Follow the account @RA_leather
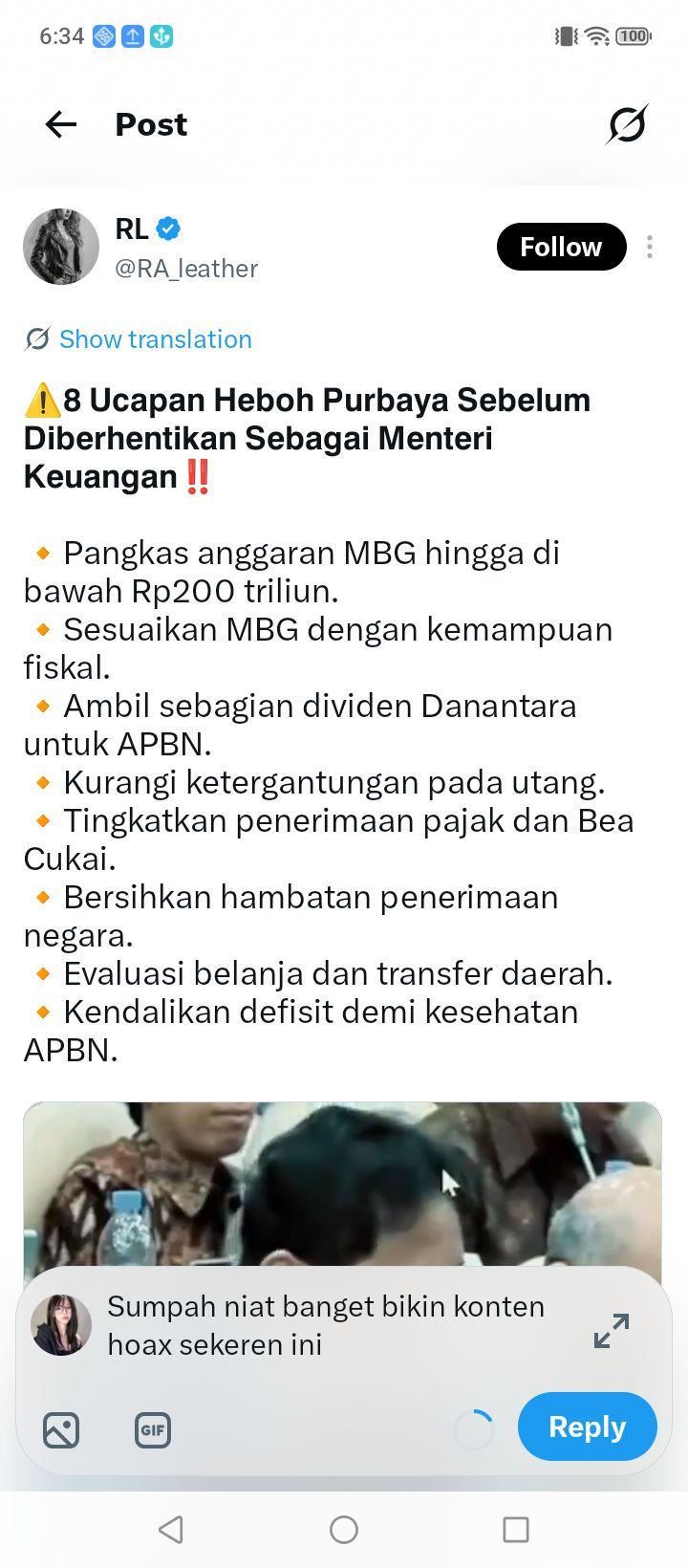This screenshot has width=688, height=1568. pyautogui.click(x=561, y=247)
